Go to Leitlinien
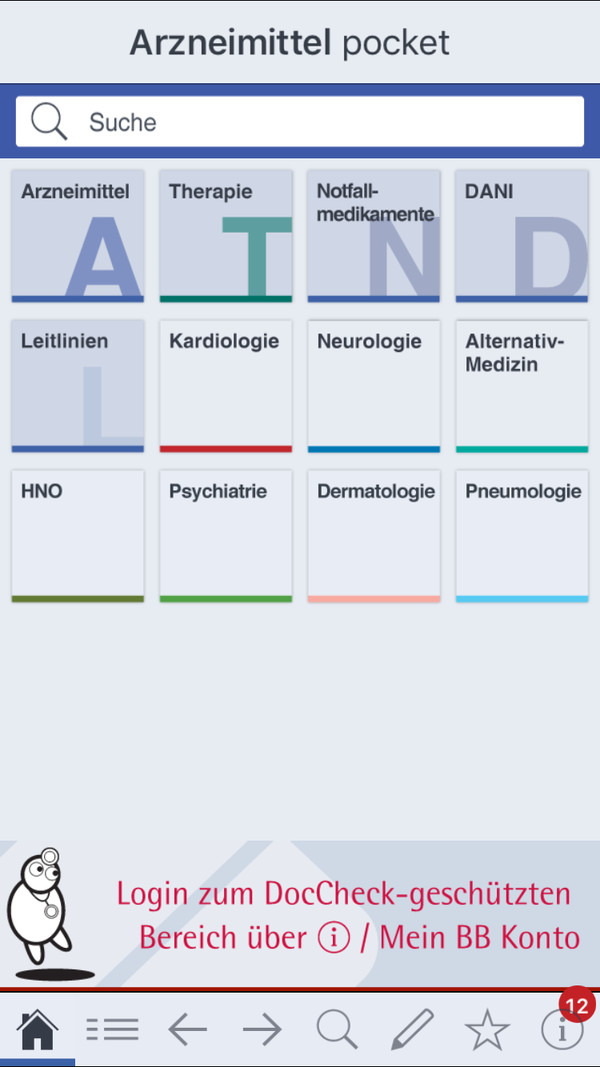Viewport: 600px width, 1067px height. coord(78,386)
